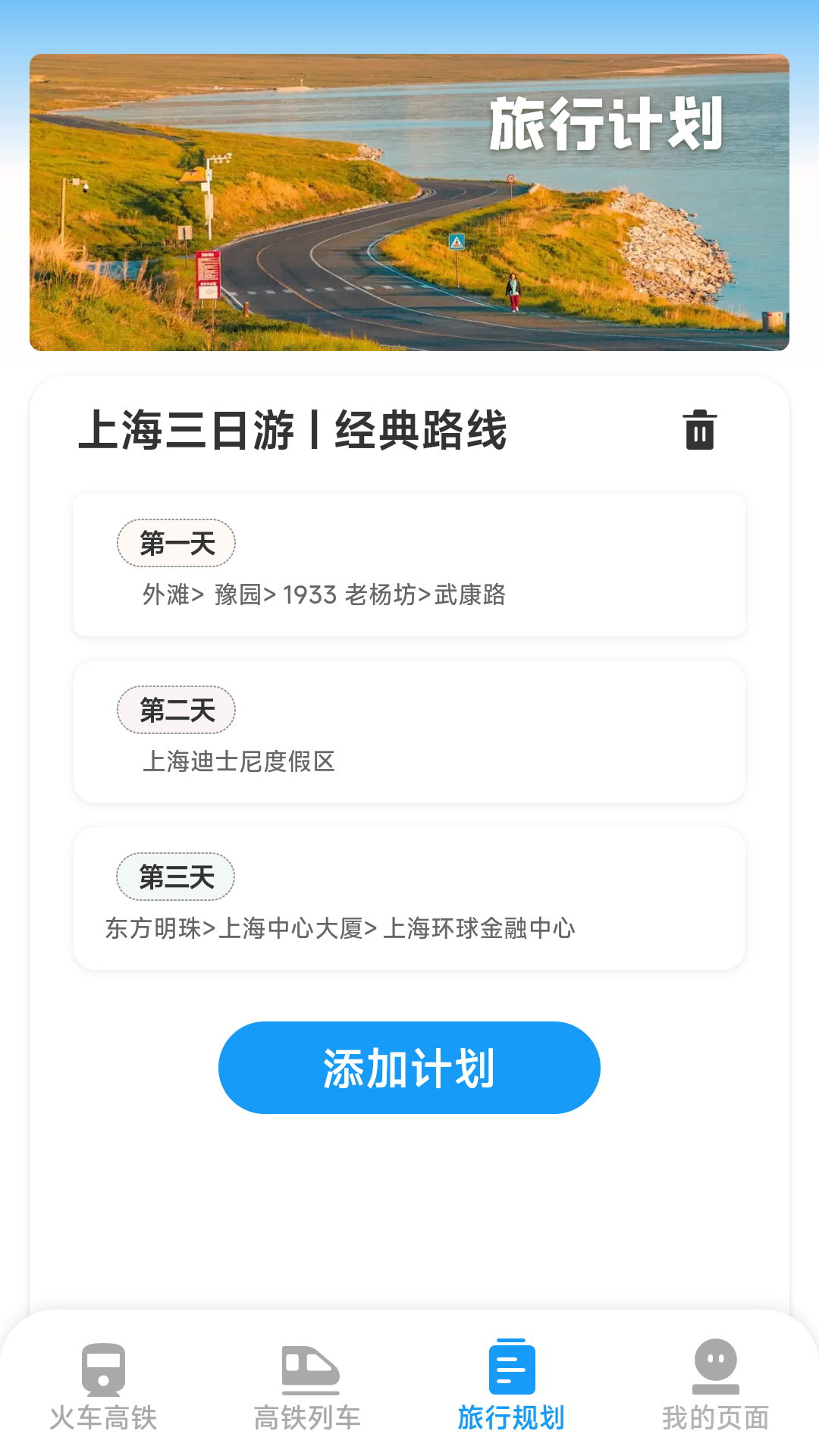Select the 第一天 day badge
This screenshot has width=819, height=1456.
(x=176, y=541)
